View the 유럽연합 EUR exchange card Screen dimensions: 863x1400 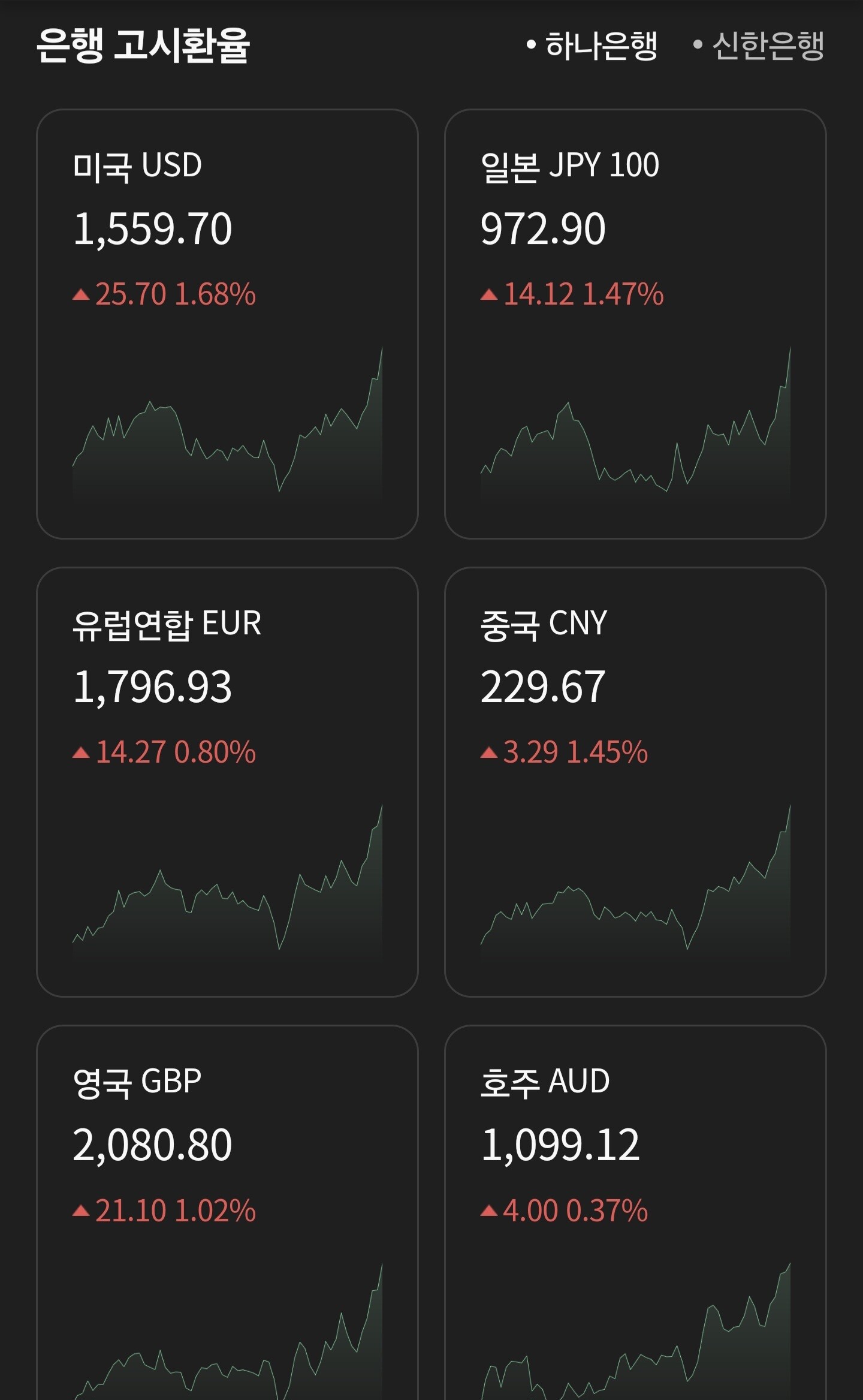point(227,782)
